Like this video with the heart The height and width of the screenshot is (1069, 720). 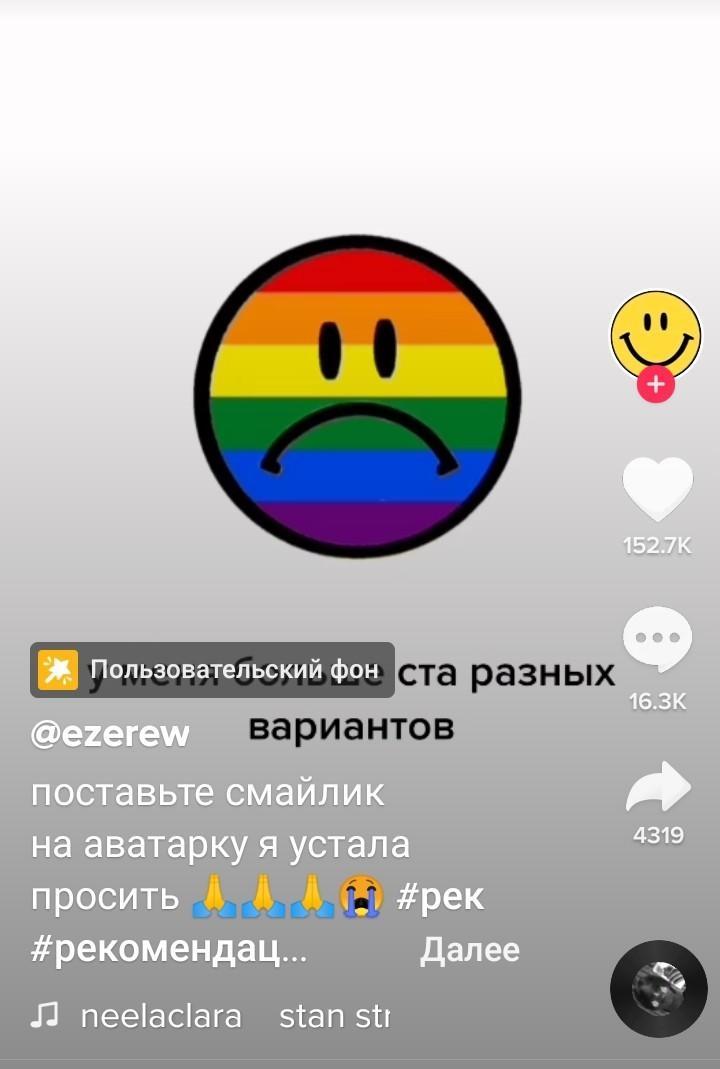657,489
